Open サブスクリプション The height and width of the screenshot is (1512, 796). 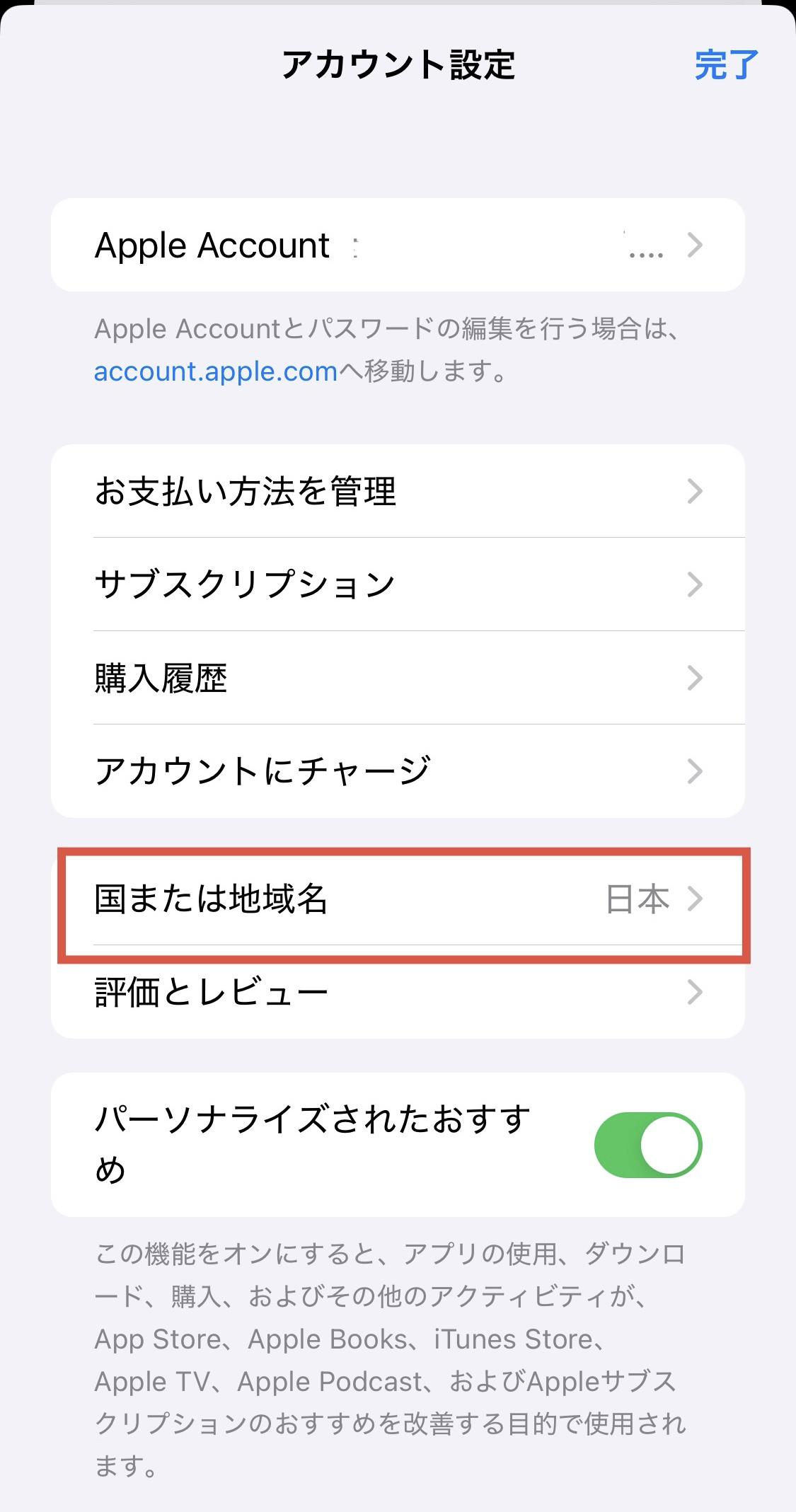(397, 584)
